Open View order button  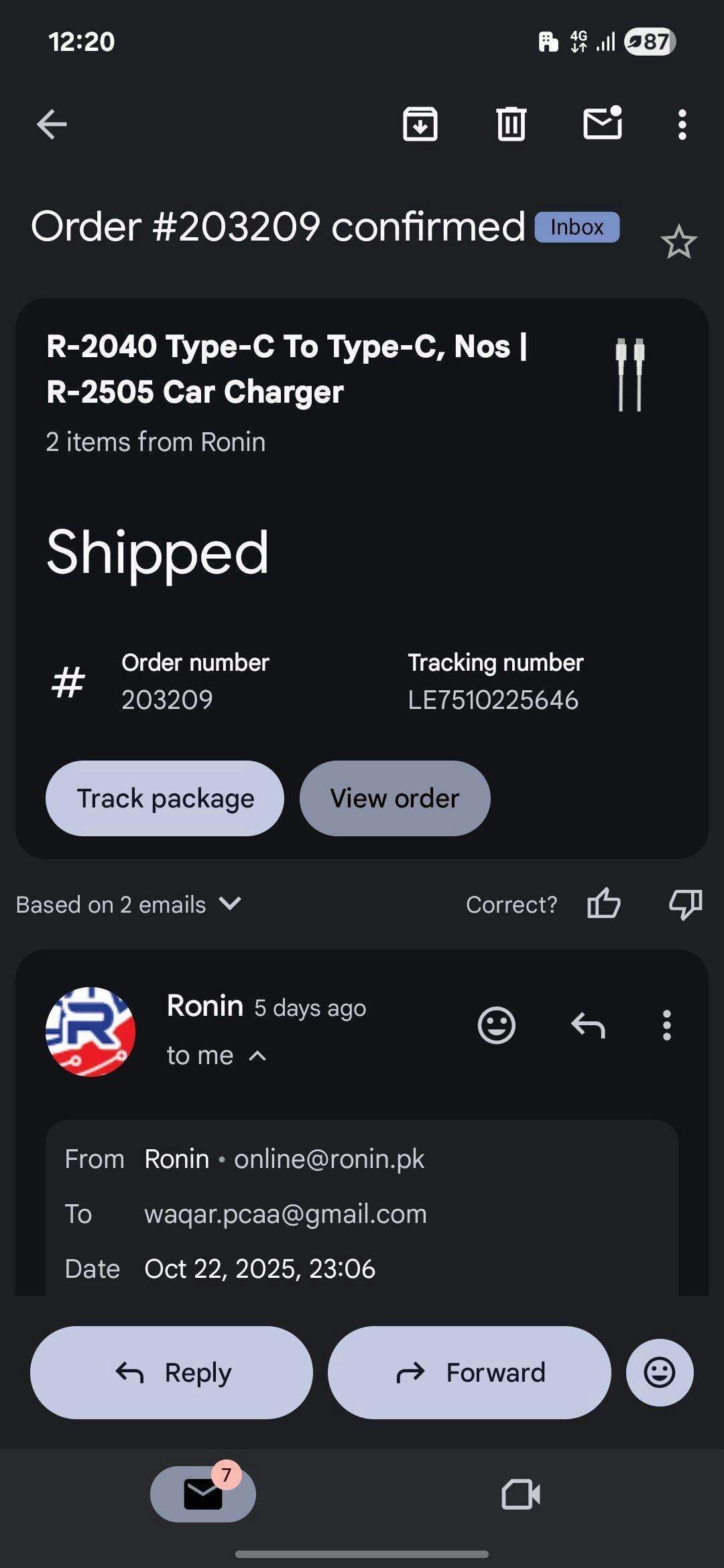coord(395,798)
